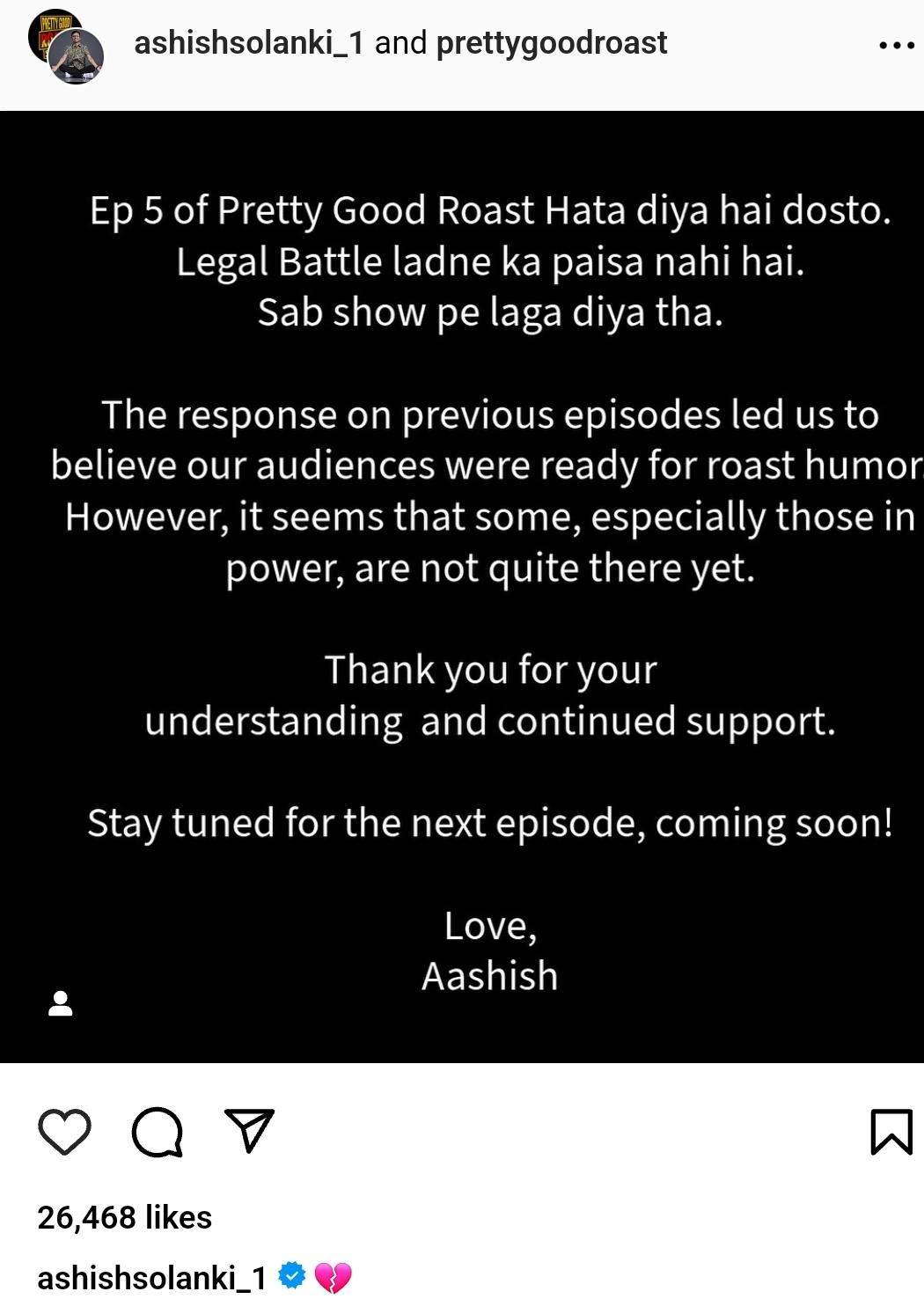Share the post via paper plane icon
Image resolution: width=924 pixels, height=1299 pixels.
coord(250,1130)
